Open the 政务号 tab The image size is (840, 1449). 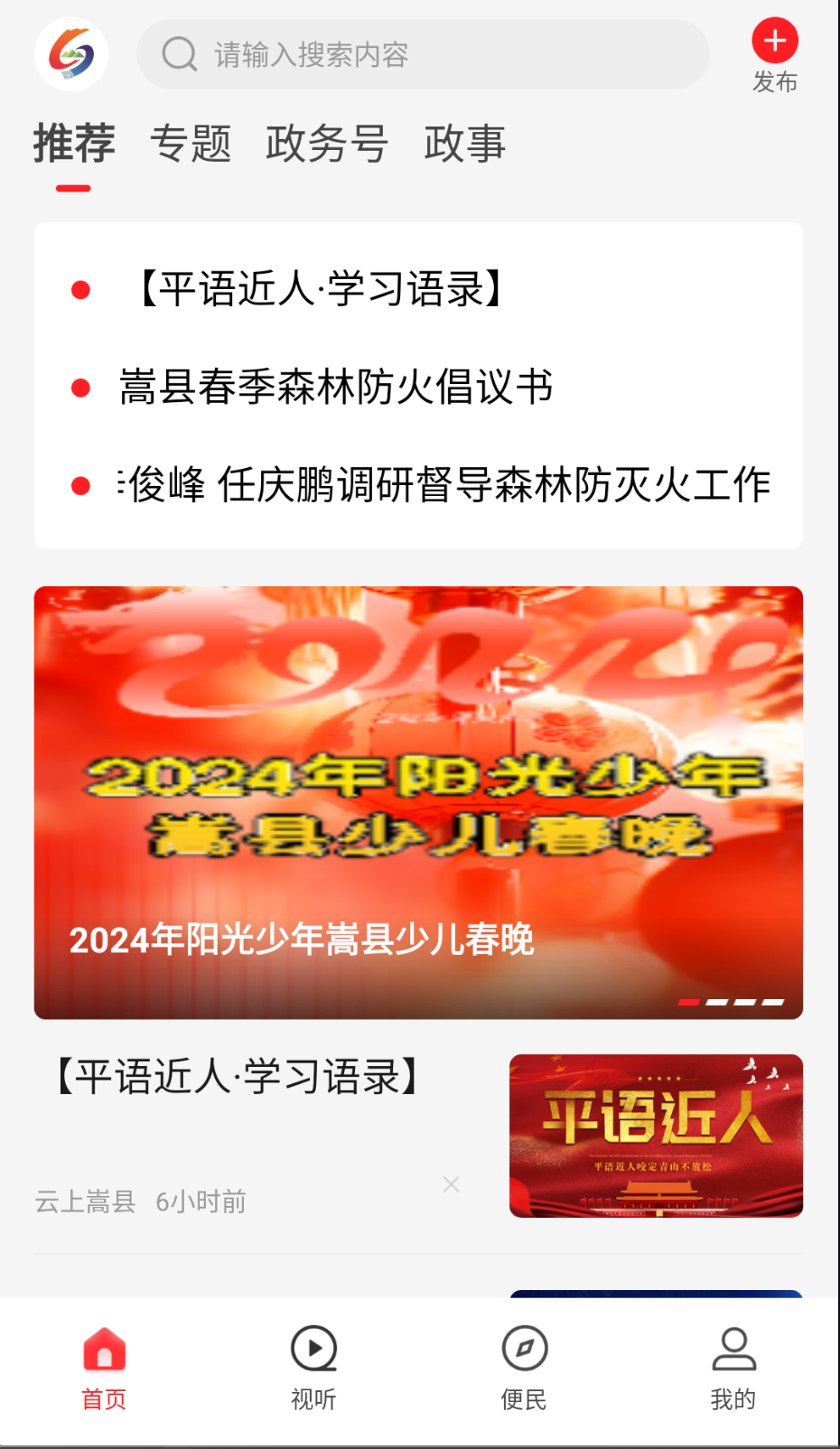(x=327, y=144)
